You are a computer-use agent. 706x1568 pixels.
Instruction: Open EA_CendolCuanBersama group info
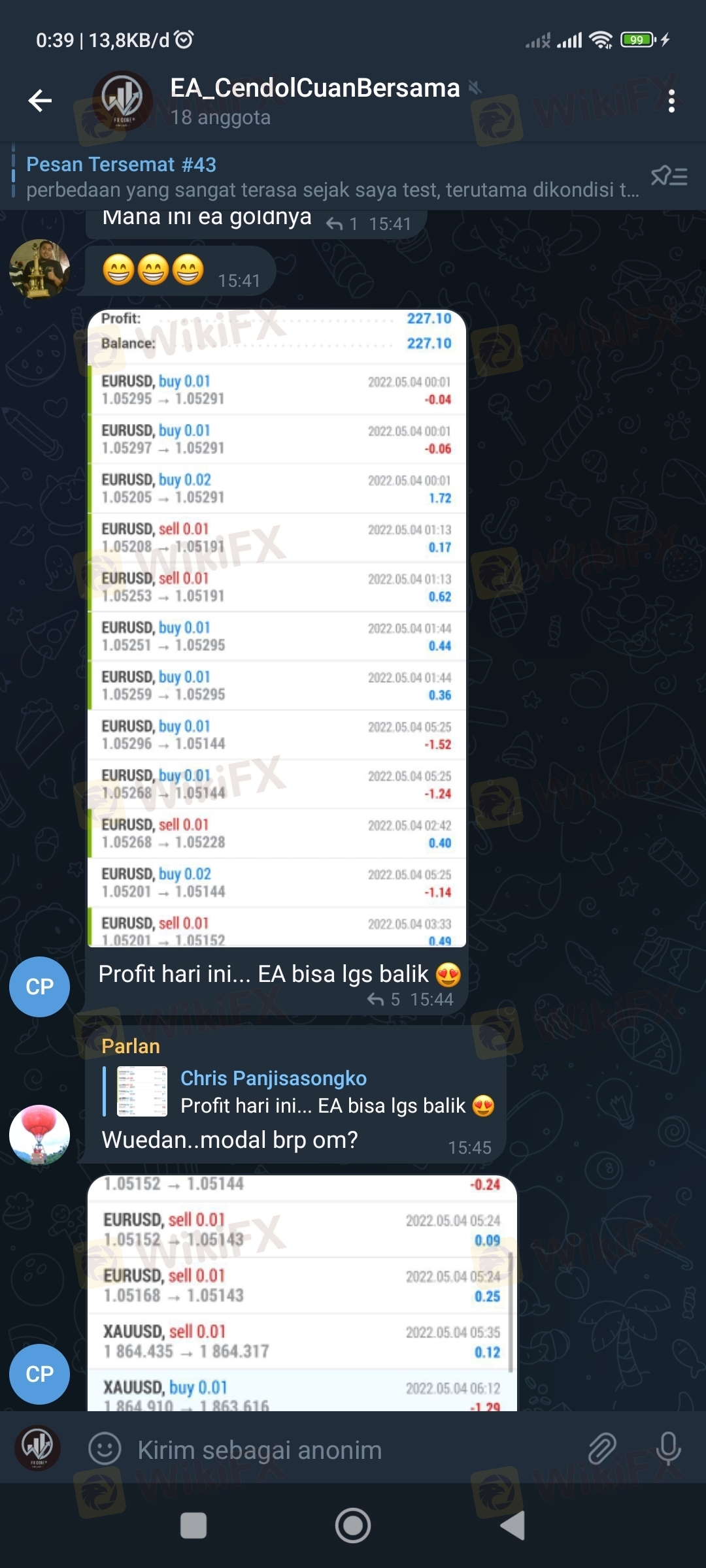314,101
